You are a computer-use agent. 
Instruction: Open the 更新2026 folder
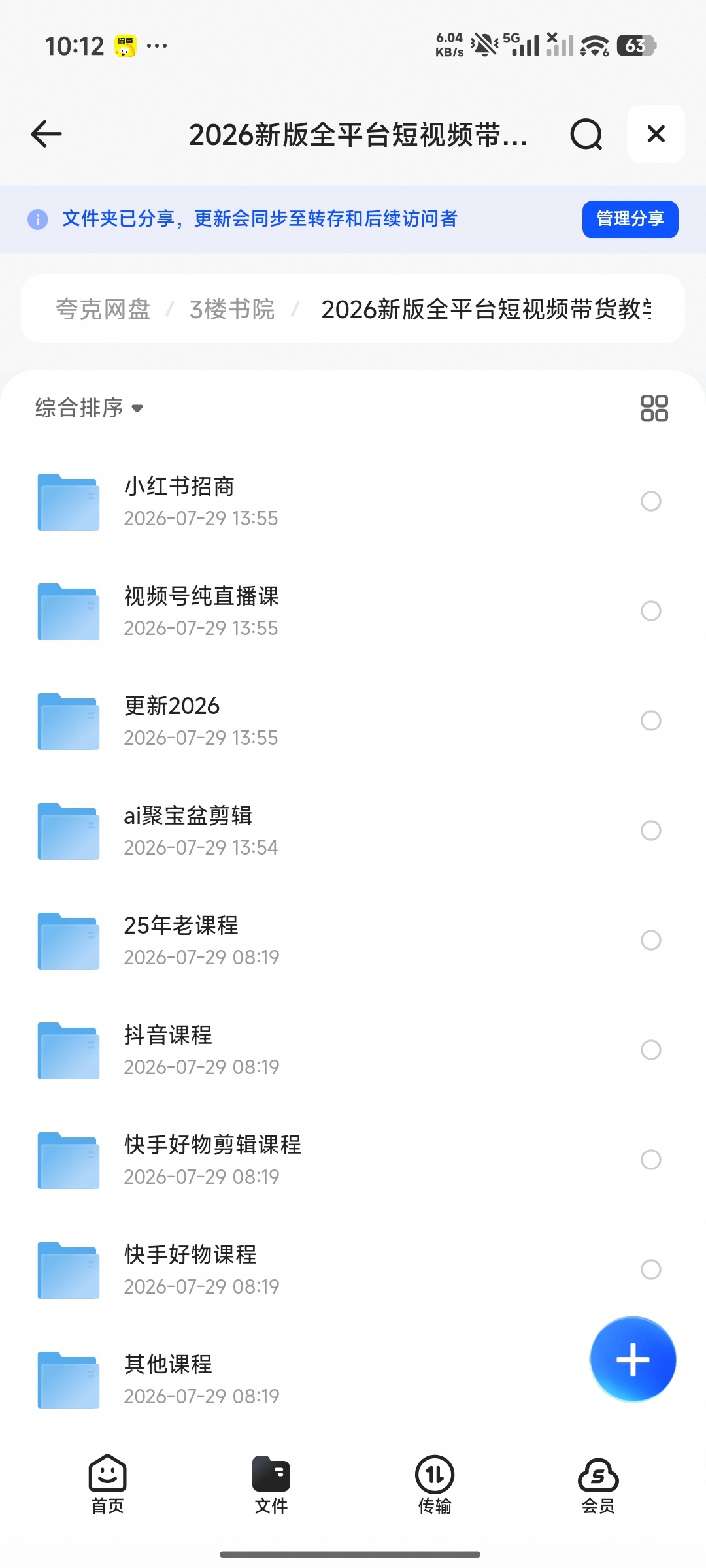353,721
